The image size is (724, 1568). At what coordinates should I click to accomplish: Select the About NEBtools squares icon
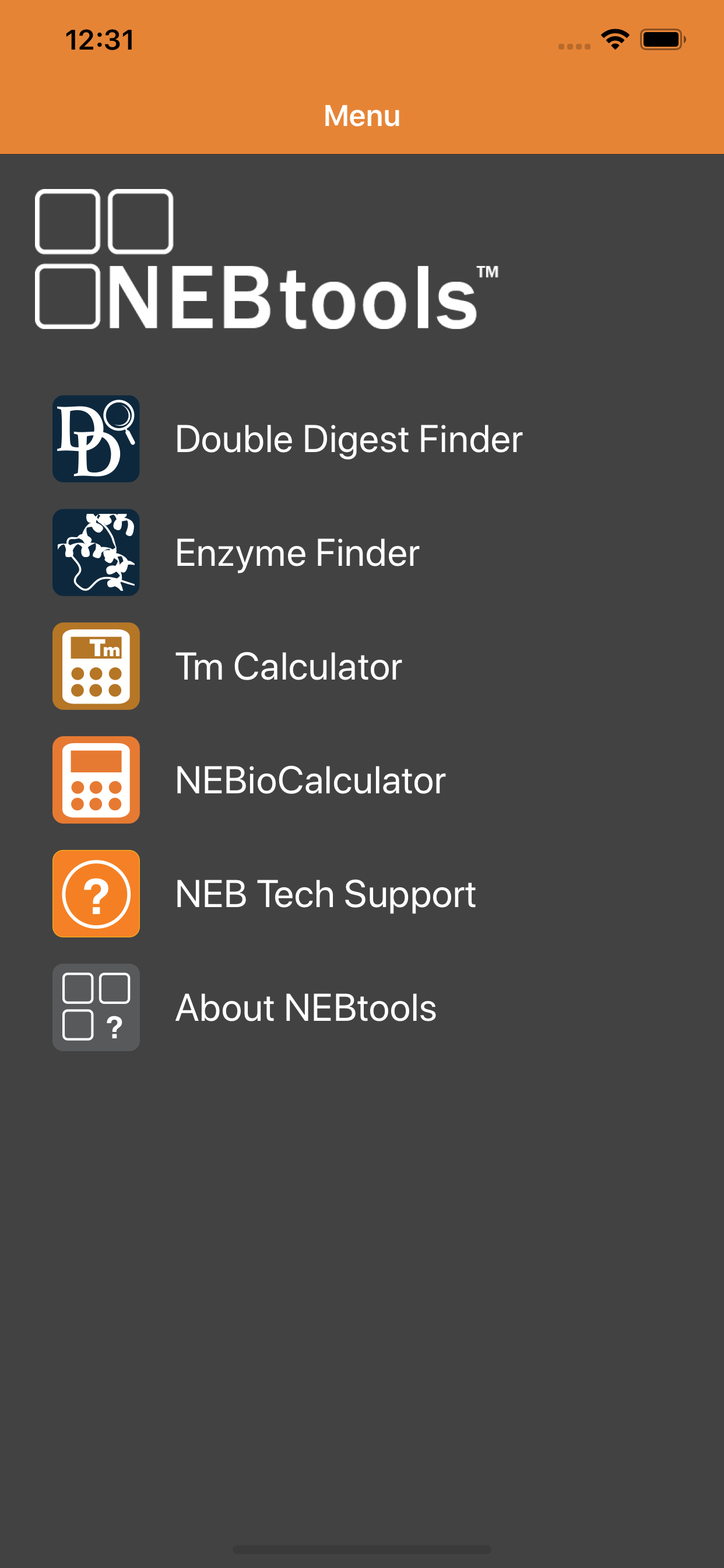(96, 1007)
